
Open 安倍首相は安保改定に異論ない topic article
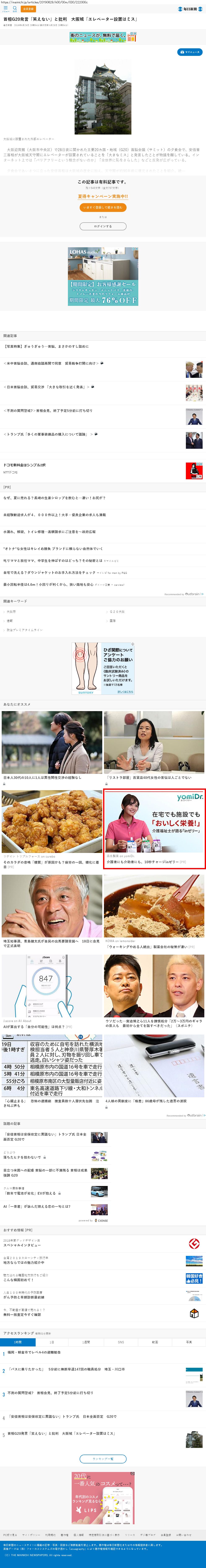[x=46, y=1136]
